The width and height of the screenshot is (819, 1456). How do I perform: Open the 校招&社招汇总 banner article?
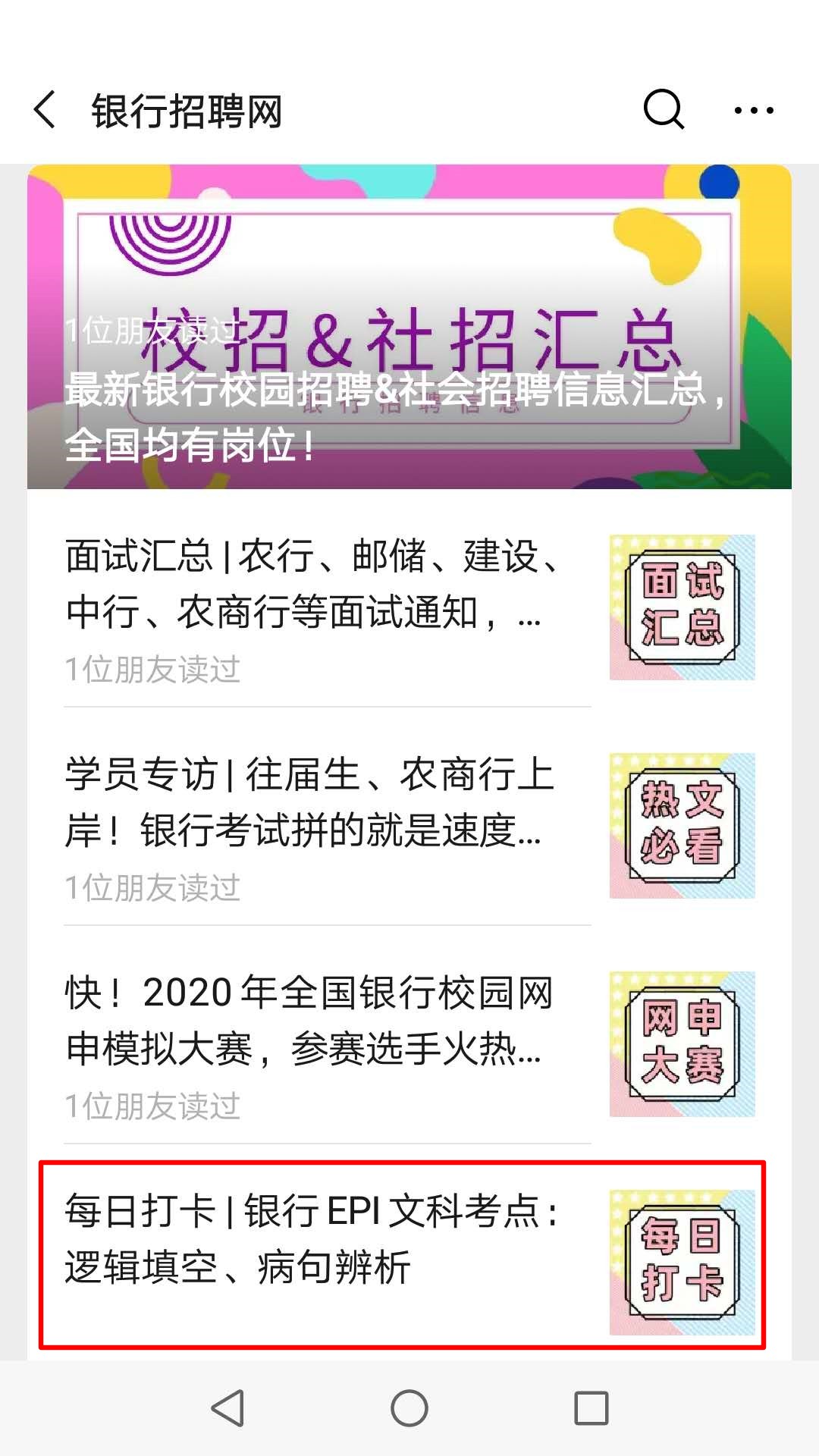pyautogui.click(x=409, y=327)
